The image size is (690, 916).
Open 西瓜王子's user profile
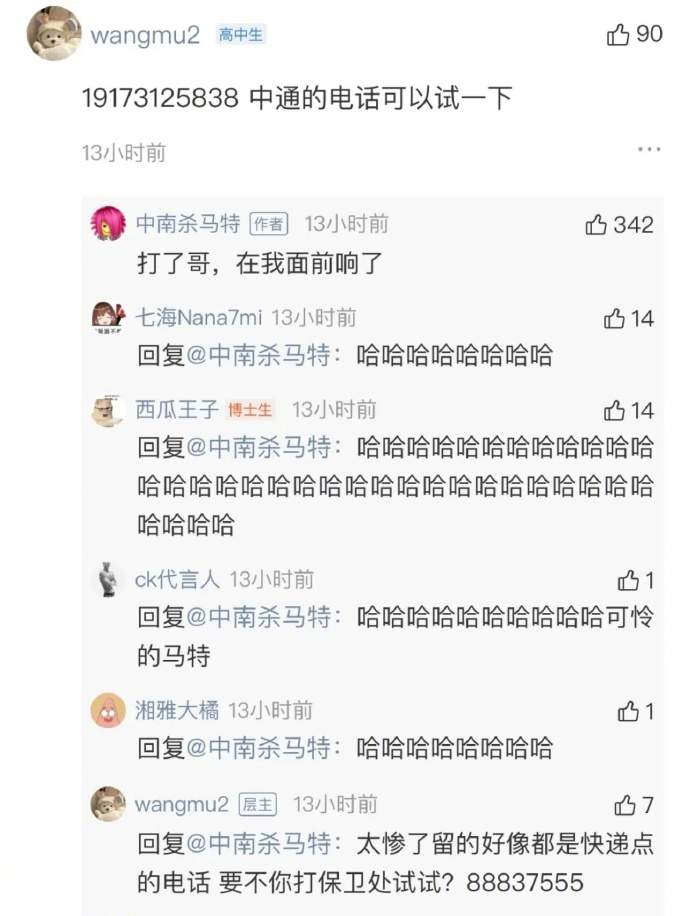point(176,410)
